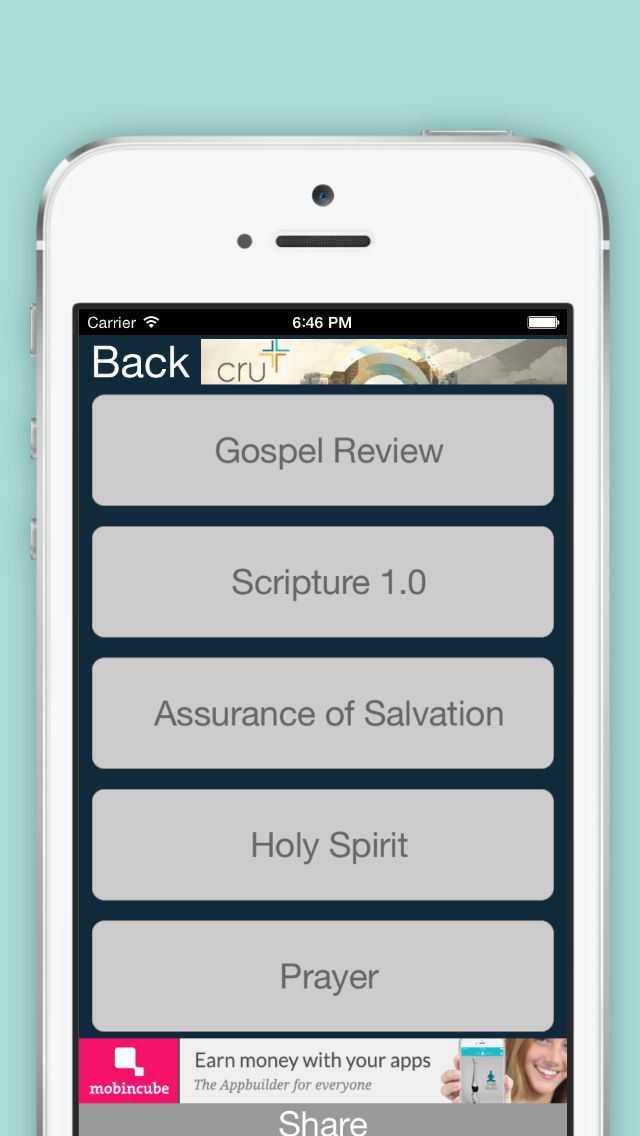Open the mobincube ad banner
Screen dimensions: 640x1136
(x=323, y=1071)
